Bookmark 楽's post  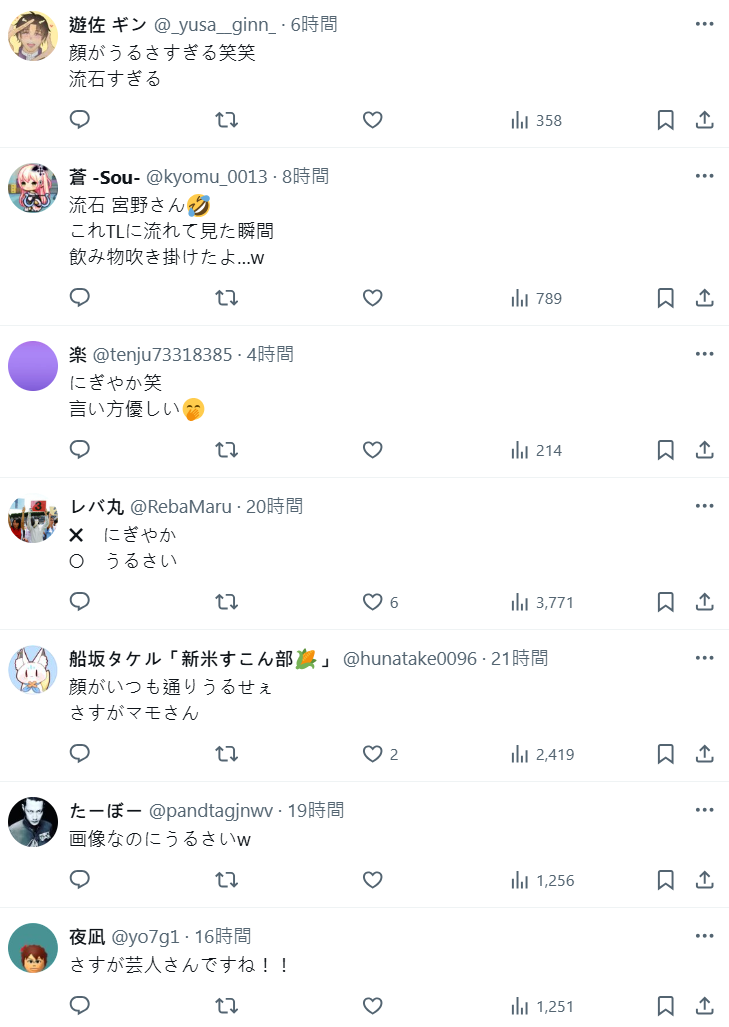click(665, 450)
